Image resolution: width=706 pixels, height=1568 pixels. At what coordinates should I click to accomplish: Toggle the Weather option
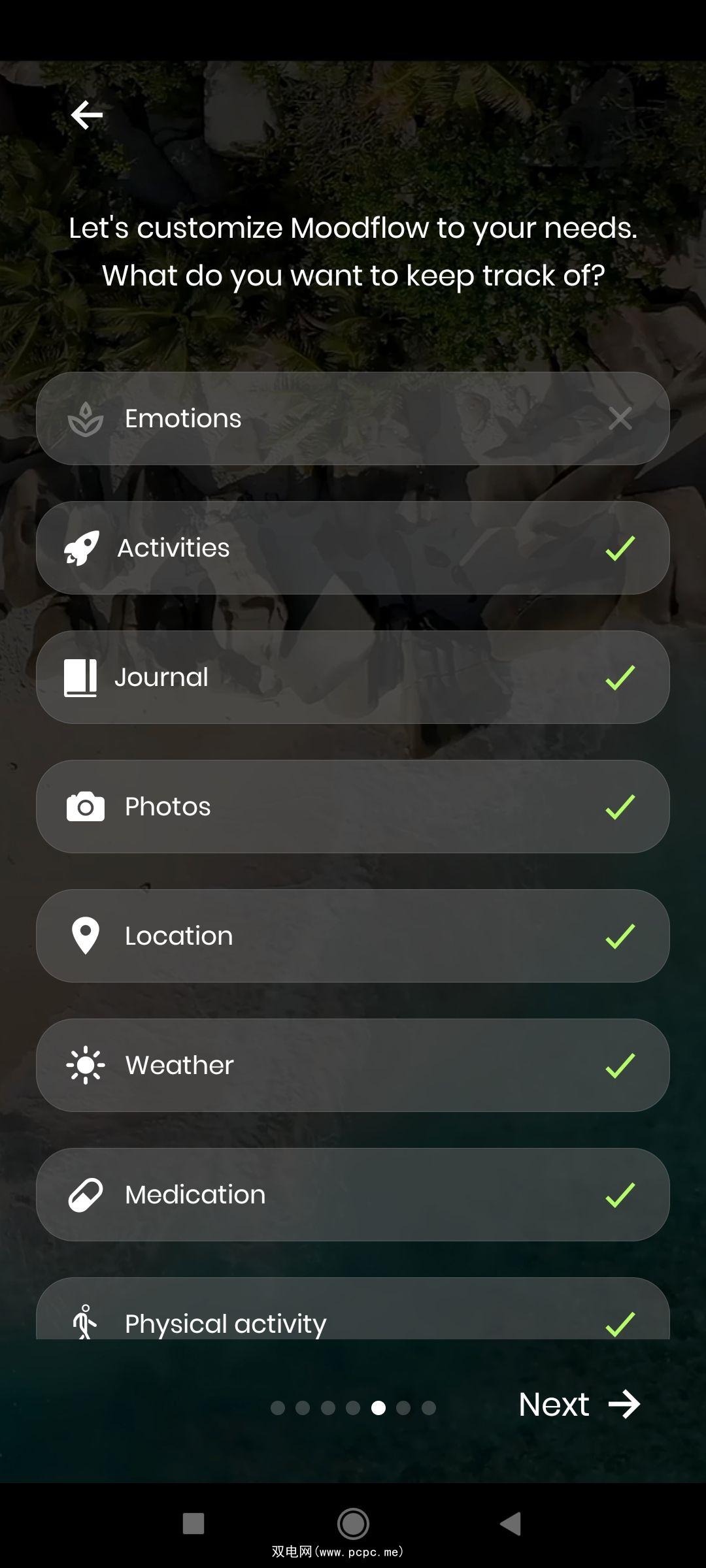click(x=353, y=1066)
